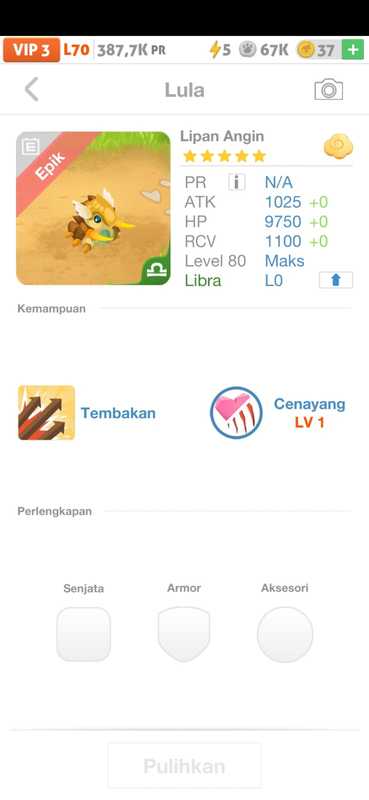Screen dimensions: 369x800
Task: Select the empty Armor slot
Action: [184, 634]
